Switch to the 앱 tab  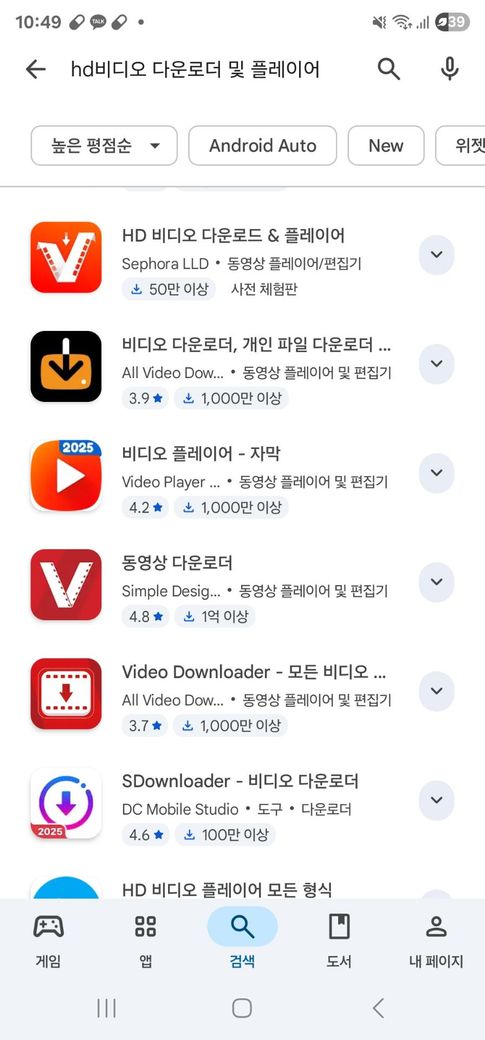(145, 941)
